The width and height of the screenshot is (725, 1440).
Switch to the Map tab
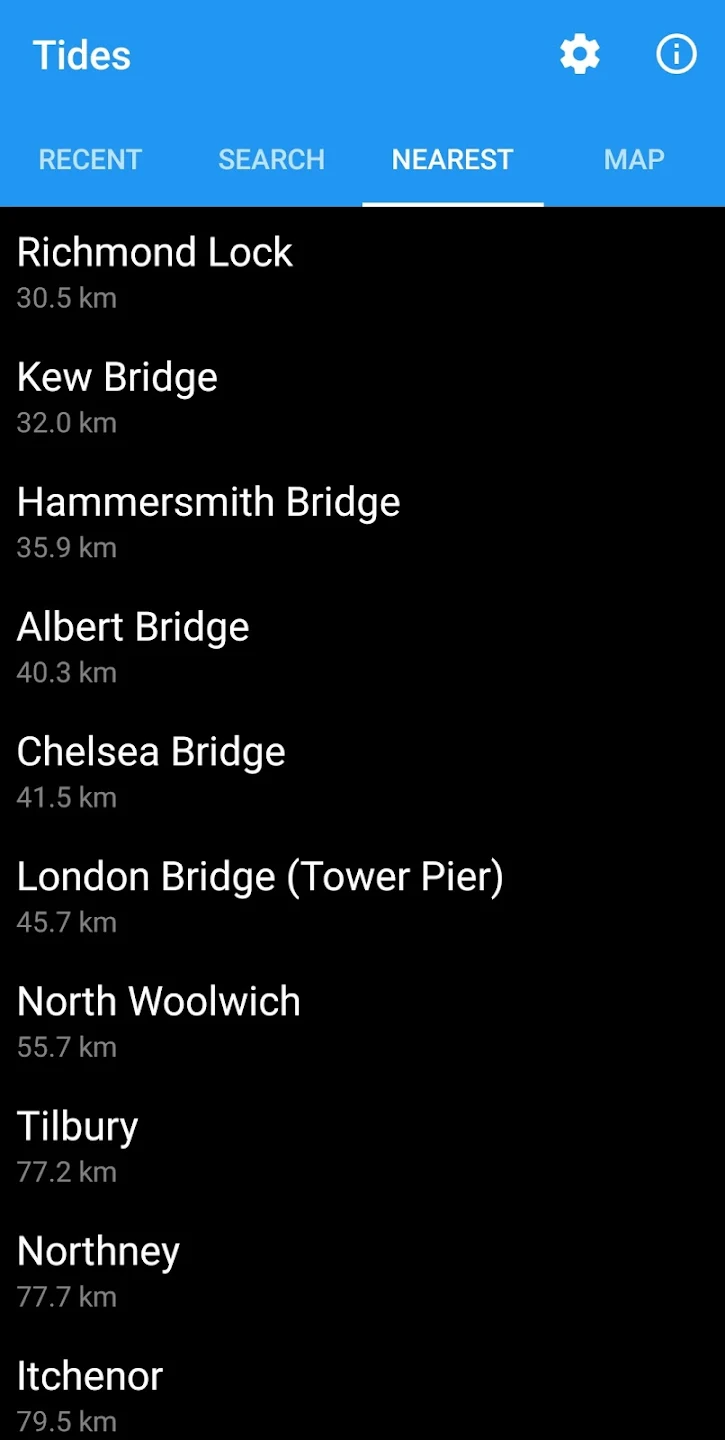pyautogui.click(x=634, y=160)
